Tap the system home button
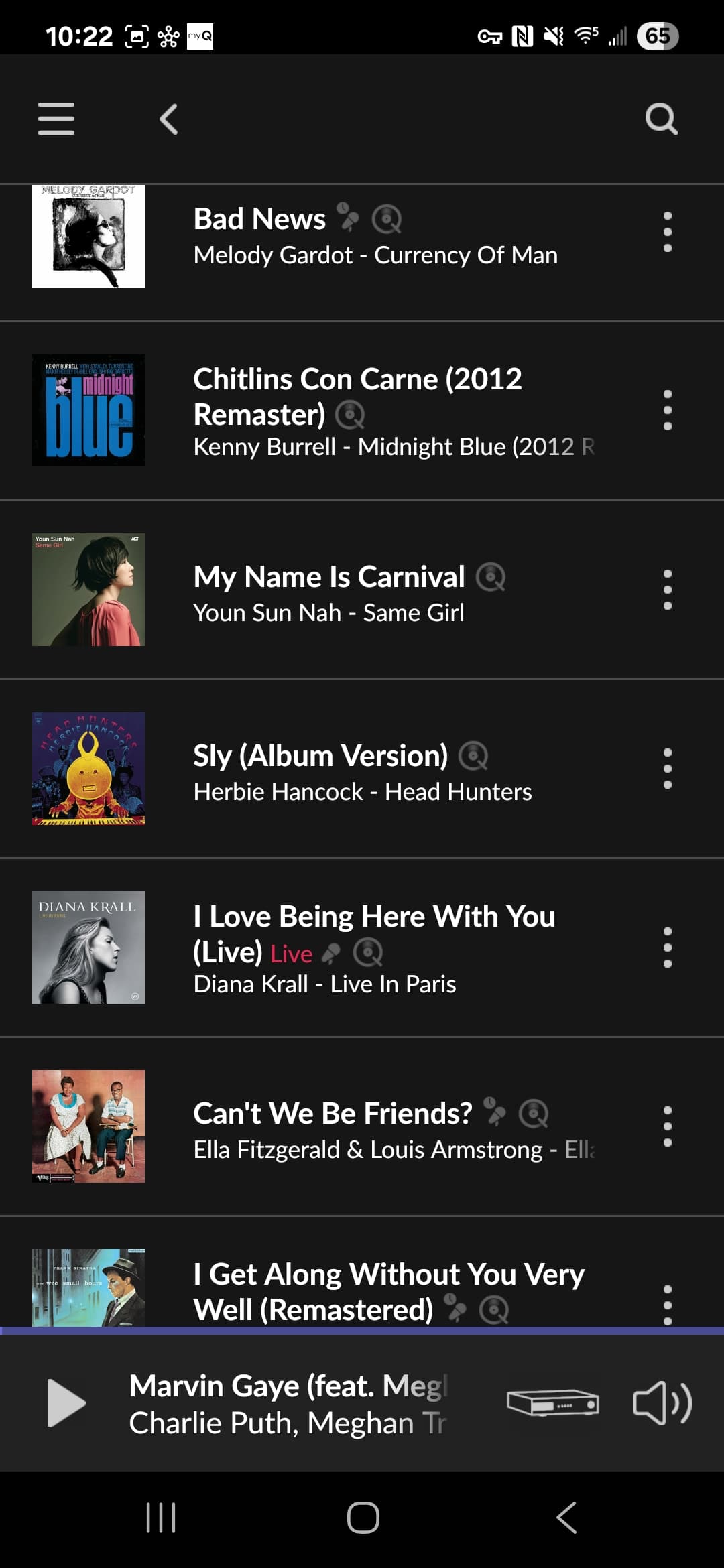Image resolution: width=724 pixels, height=1568 pixels. pos(363,1518)
